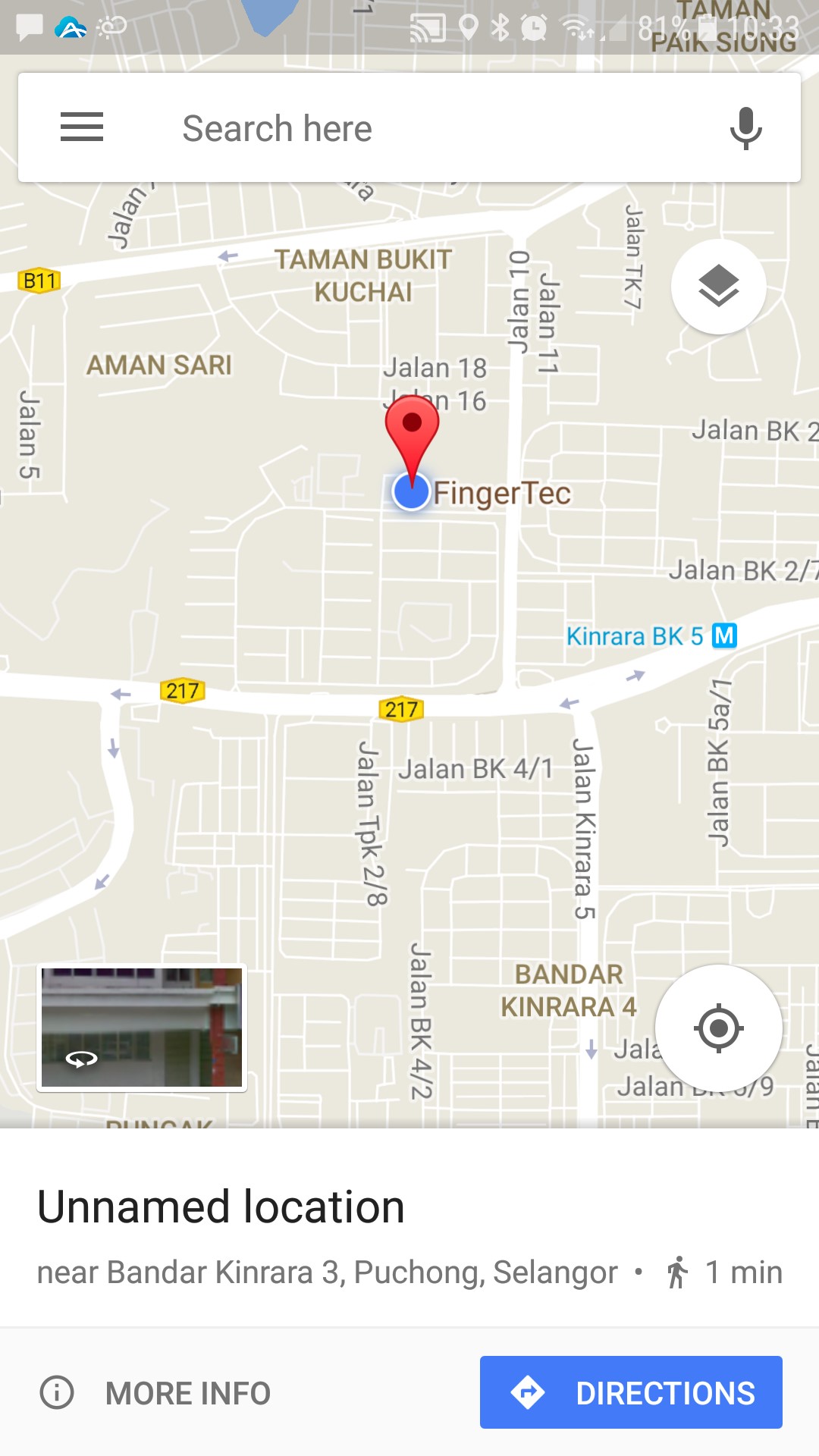
Task: Tap the Search here field
Action: pos(409,128)
